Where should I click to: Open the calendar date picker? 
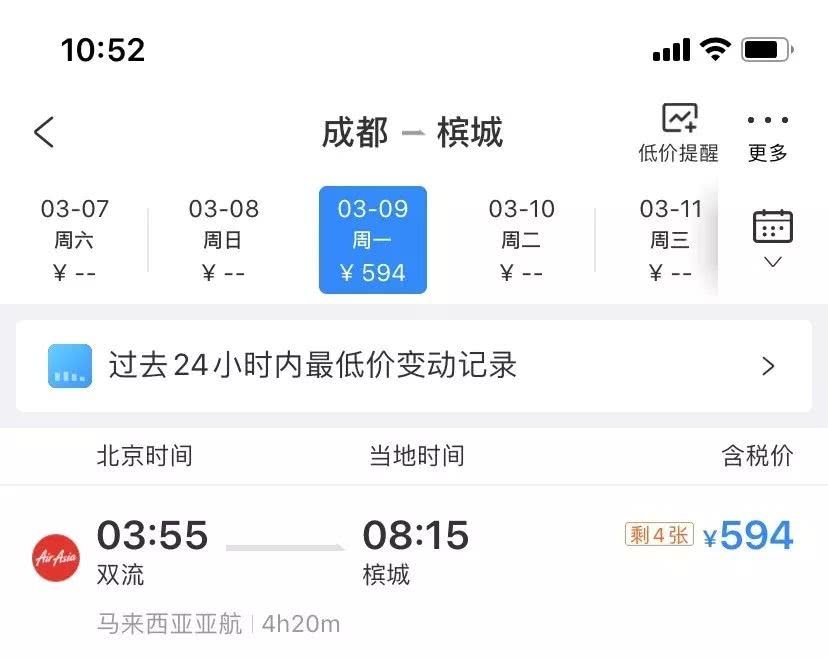click(x=772, y=238)
